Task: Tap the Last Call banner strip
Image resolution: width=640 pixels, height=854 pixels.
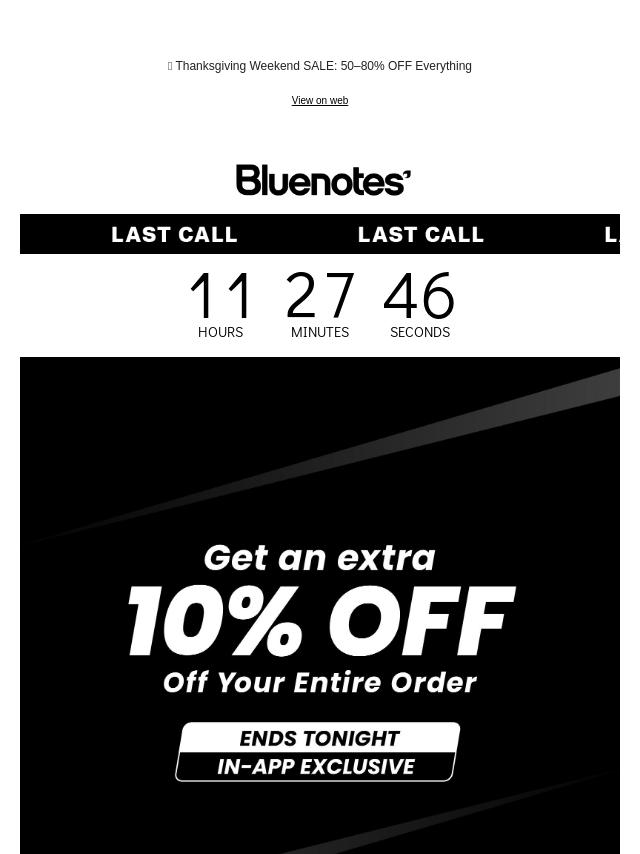Action: tap(319, 234)
